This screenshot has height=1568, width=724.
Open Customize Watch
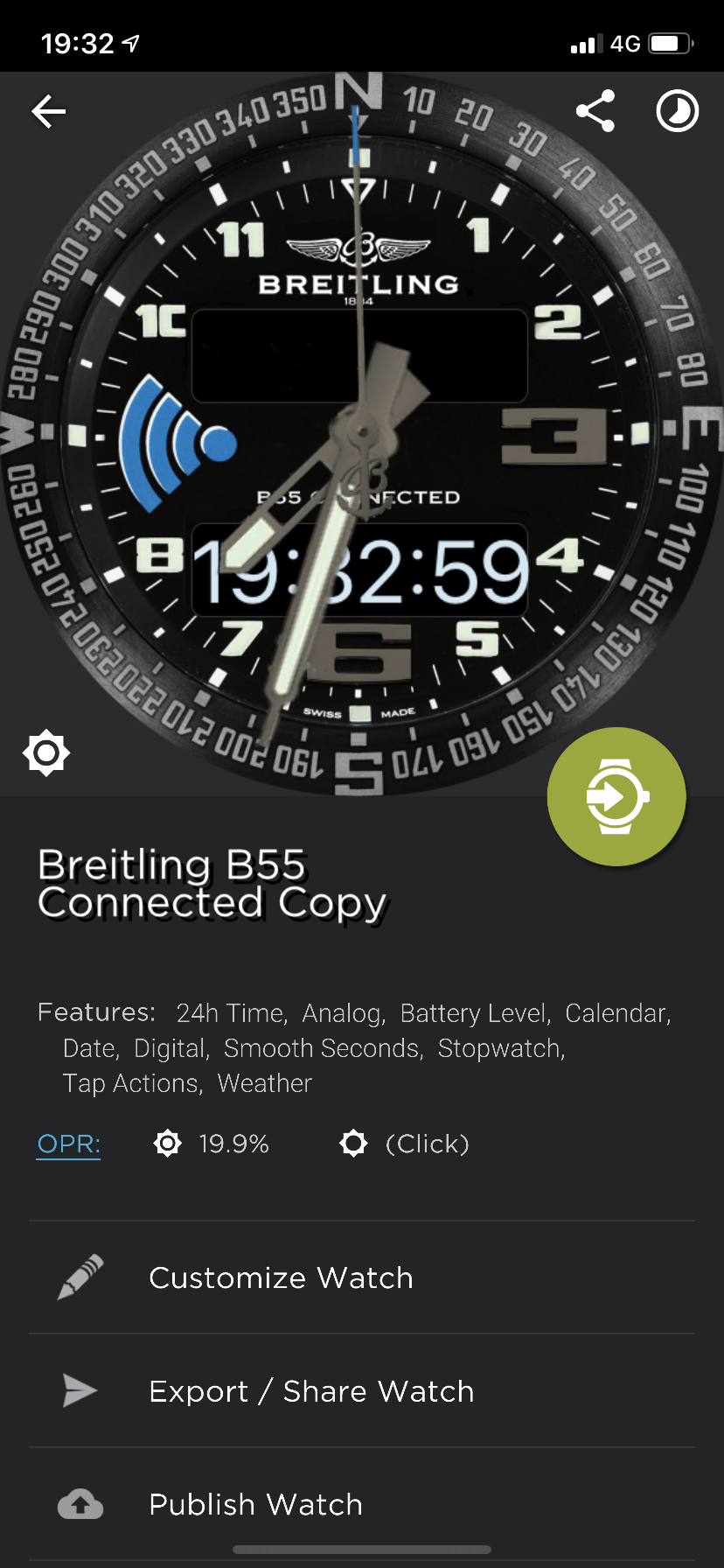[x=362, y=1277]
